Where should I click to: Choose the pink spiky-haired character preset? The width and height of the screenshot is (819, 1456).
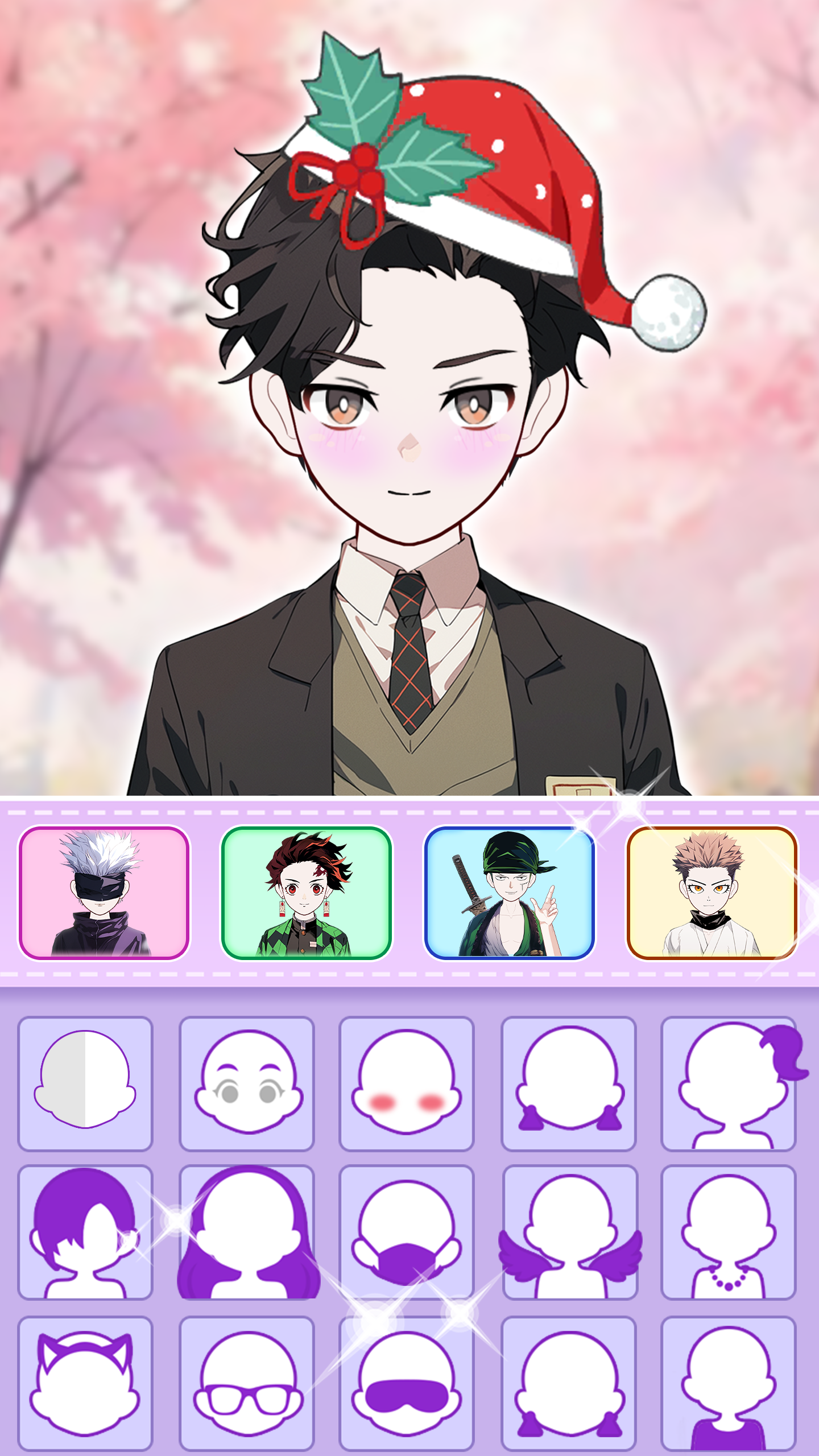coord(712,893)
